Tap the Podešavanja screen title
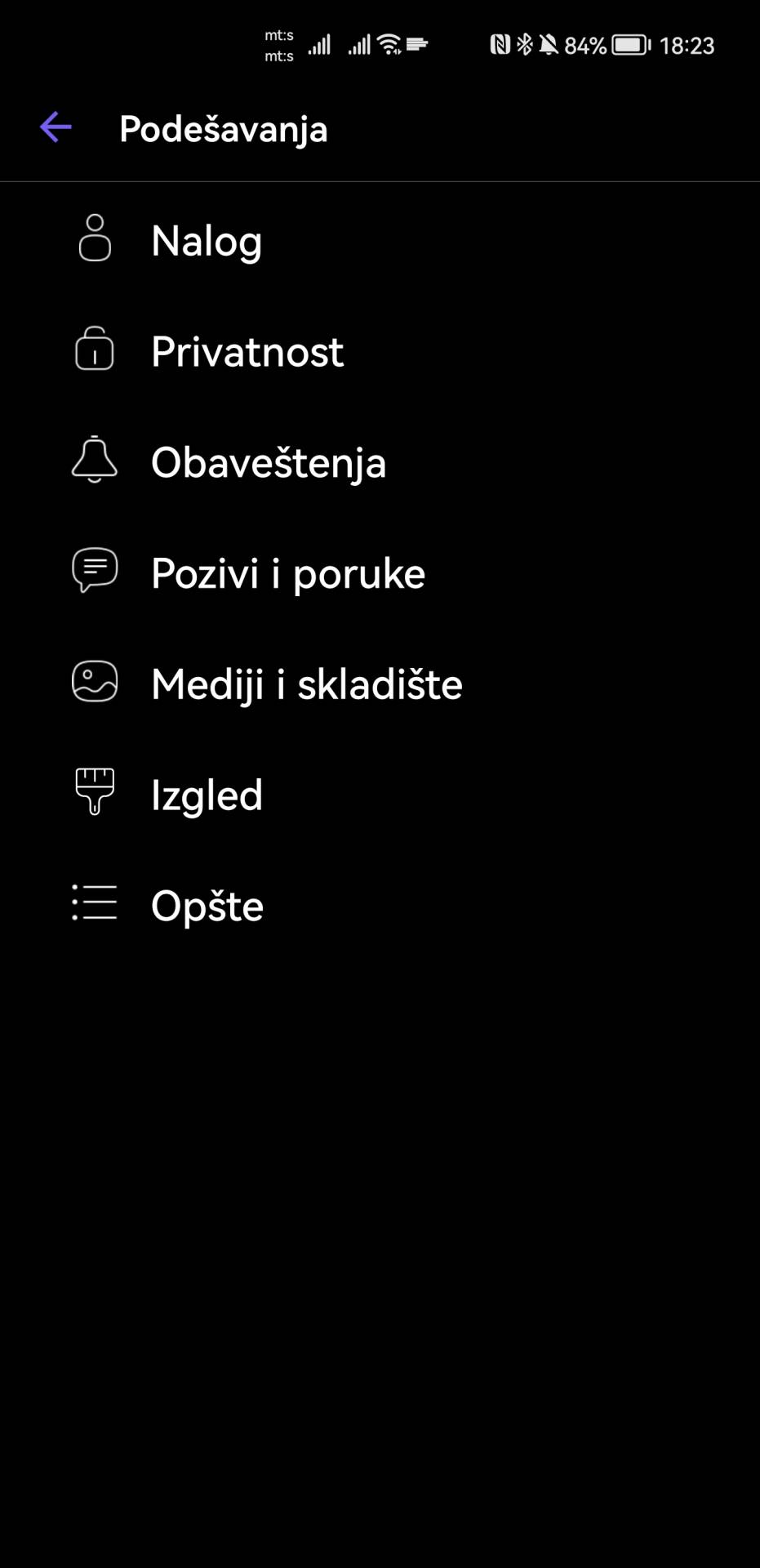Viewport: 760px width, 1568px height. [223, 129]
